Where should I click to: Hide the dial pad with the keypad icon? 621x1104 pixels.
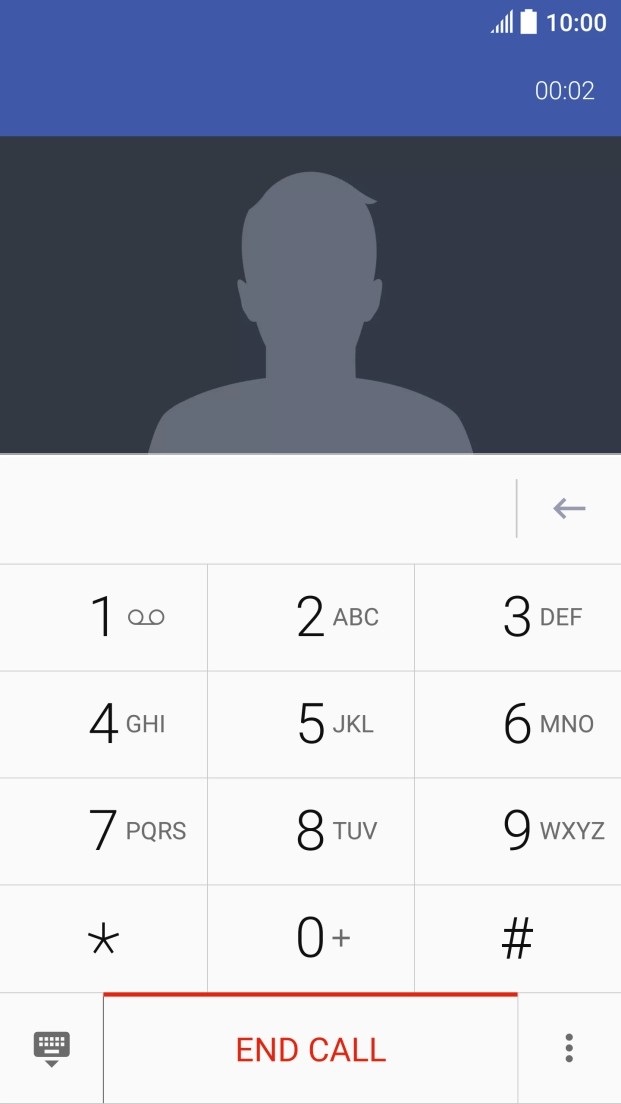tap(52, 1048)
